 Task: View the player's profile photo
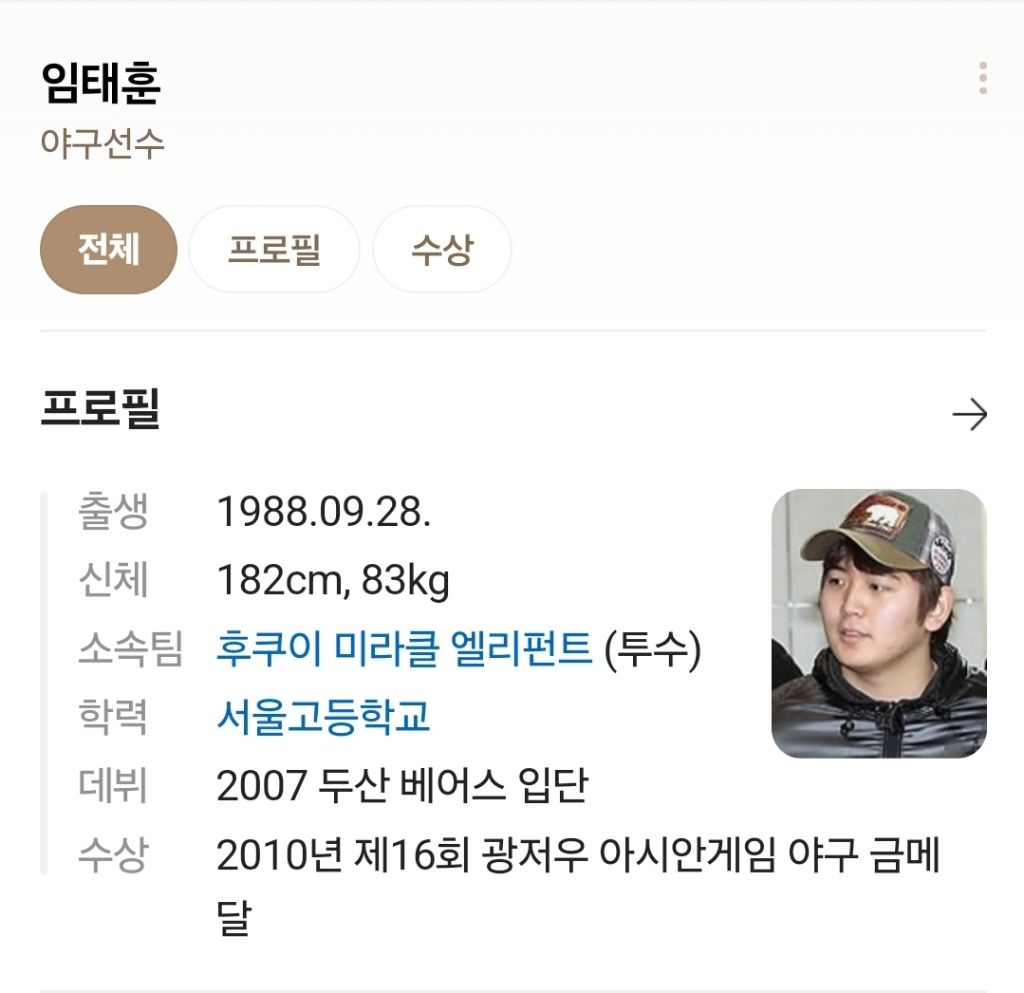click(879, 623)
